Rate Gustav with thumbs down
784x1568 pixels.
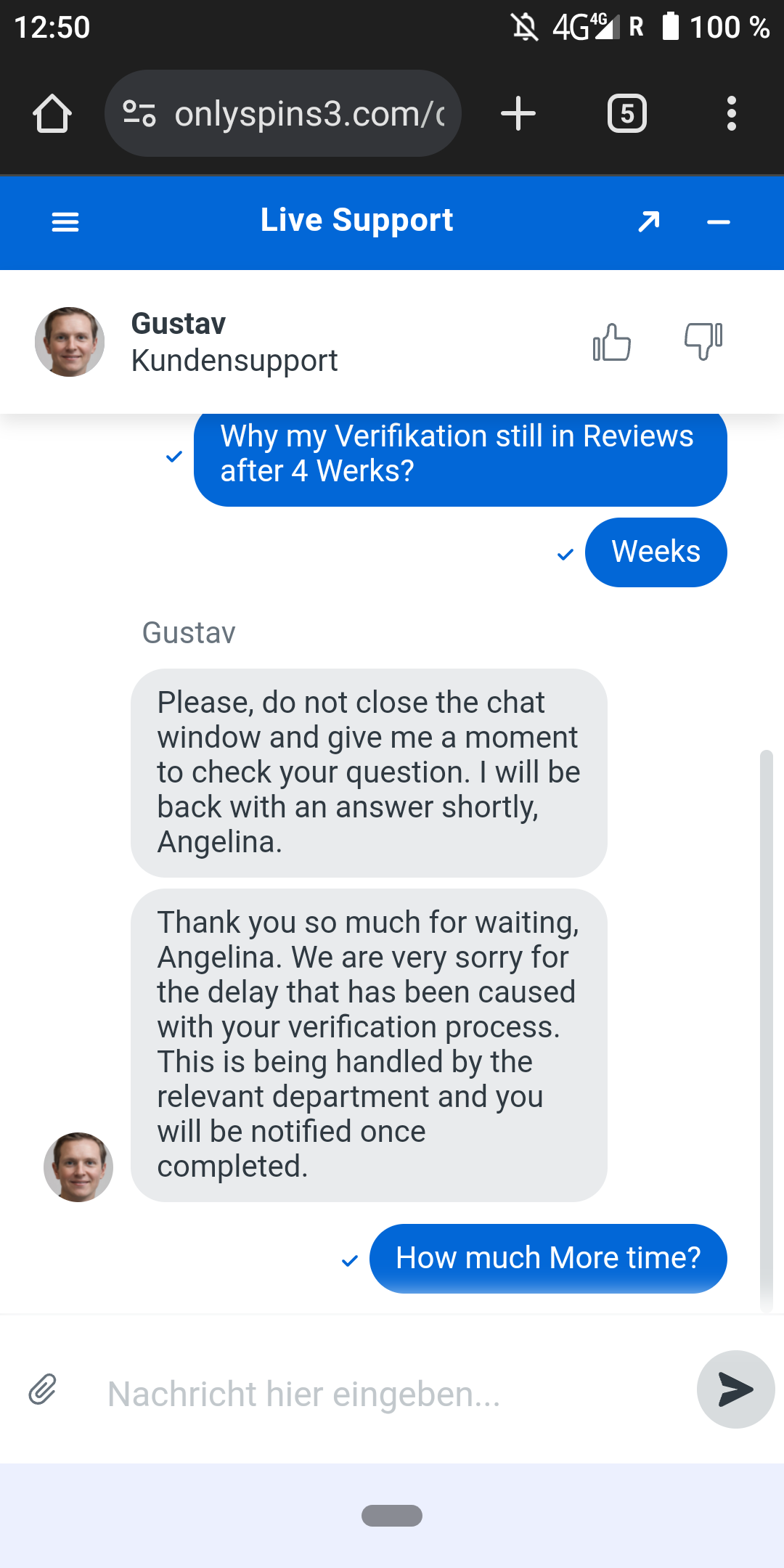coord(703,341)
